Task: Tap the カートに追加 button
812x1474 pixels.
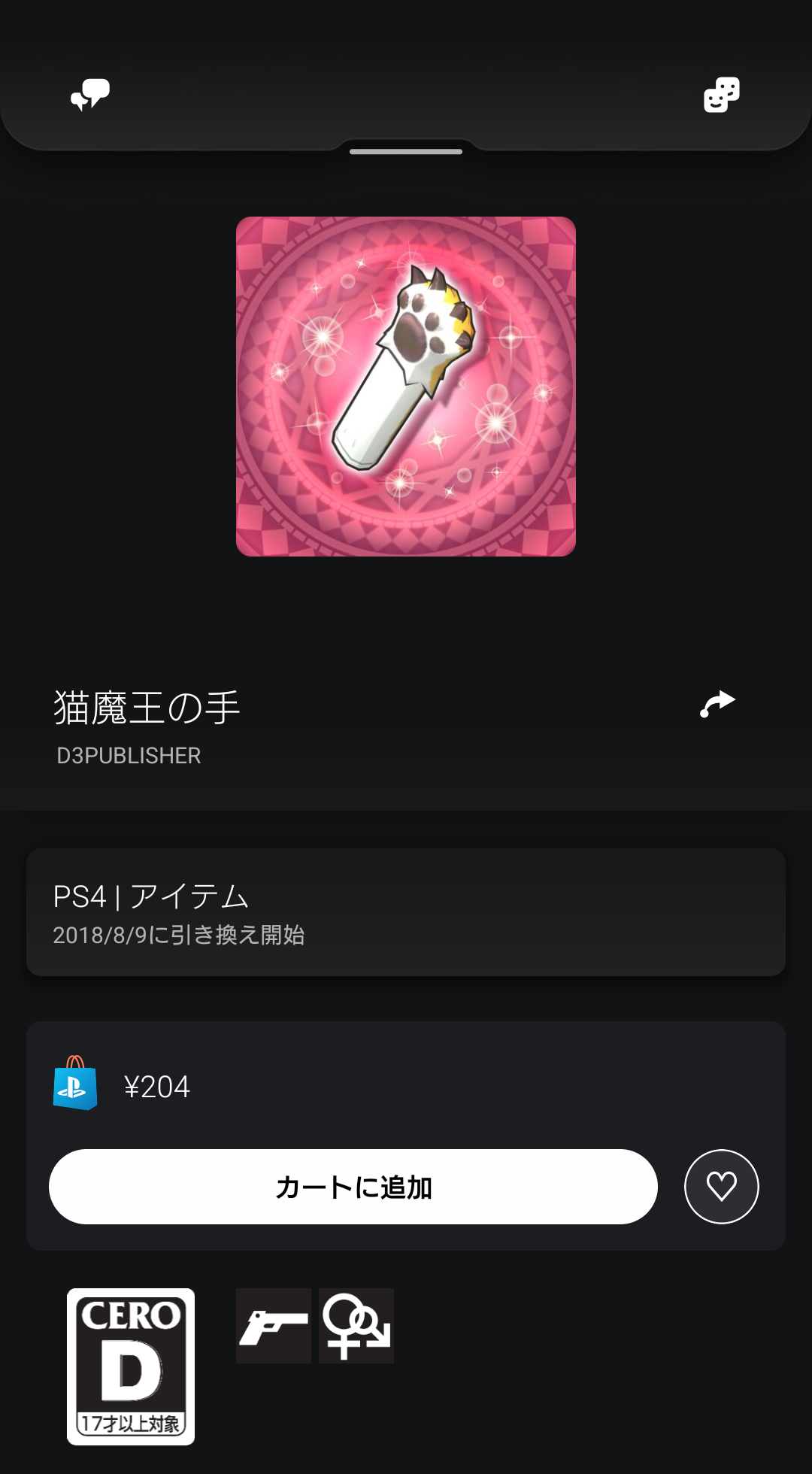Action: point(353,1187)
